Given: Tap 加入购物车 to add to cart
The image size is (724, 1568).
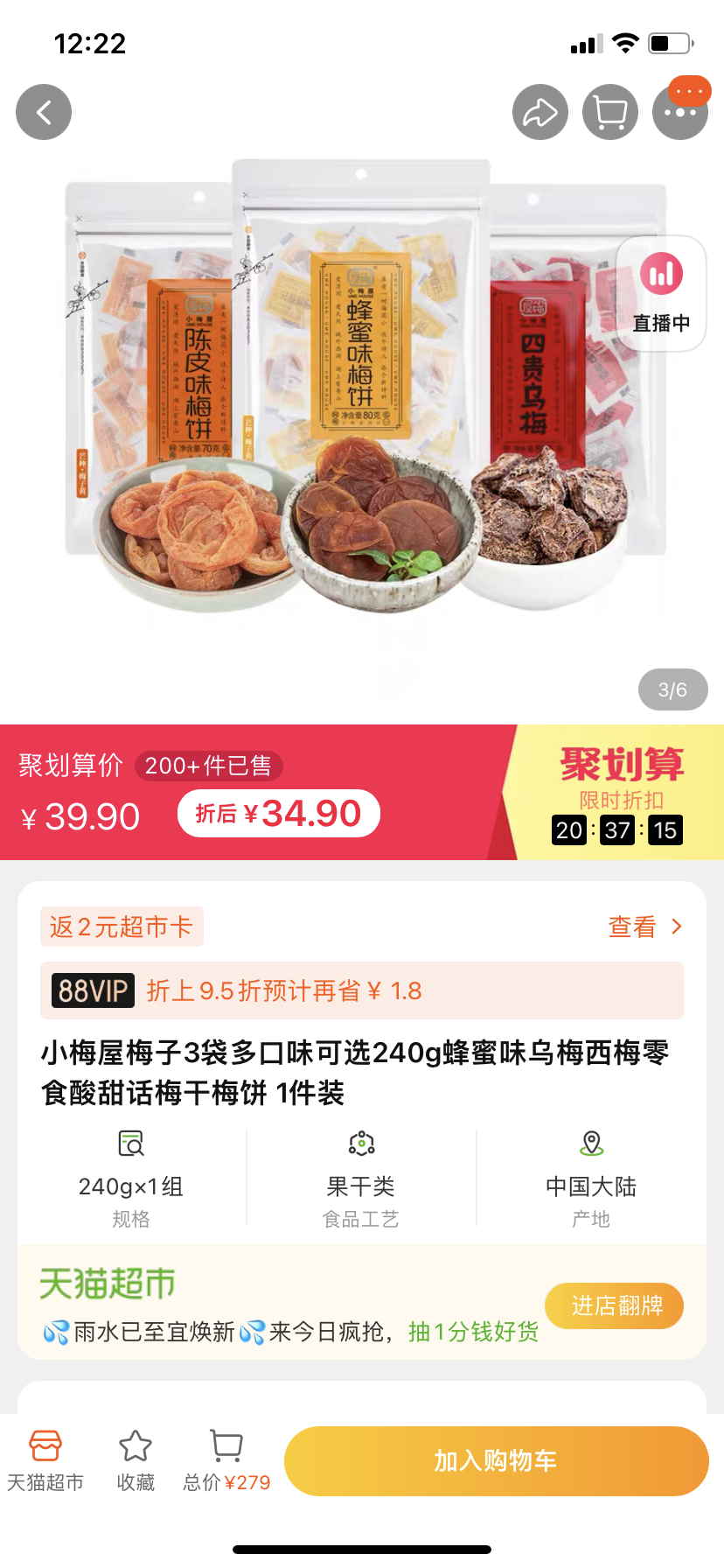Looking at the screenshot, I should point(496,1460).
